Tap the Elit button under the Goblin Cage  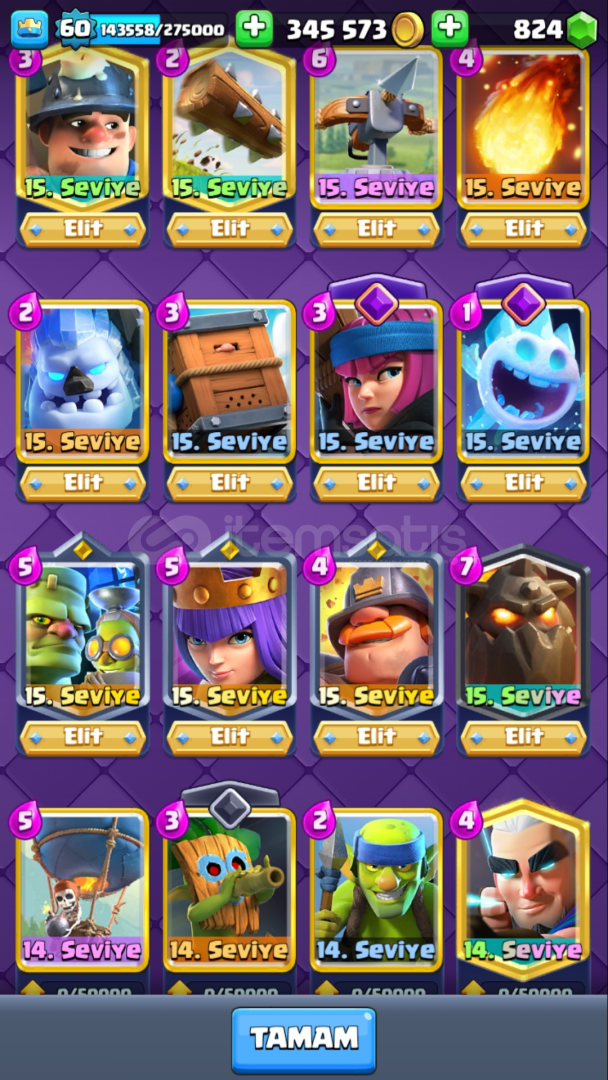click(229, 484)
